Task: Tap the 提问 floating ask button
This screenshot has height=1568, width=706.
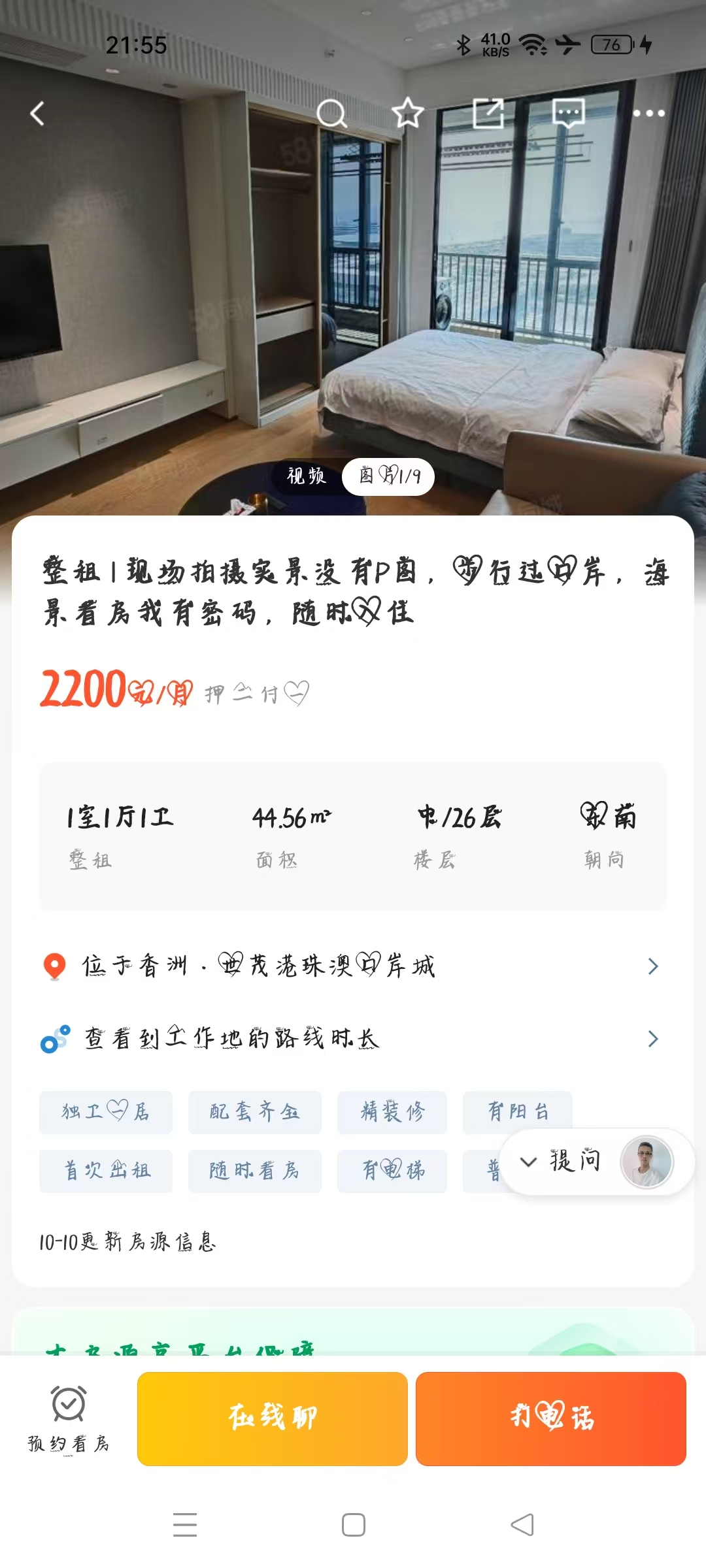Action: click(x=575, y=1162)
